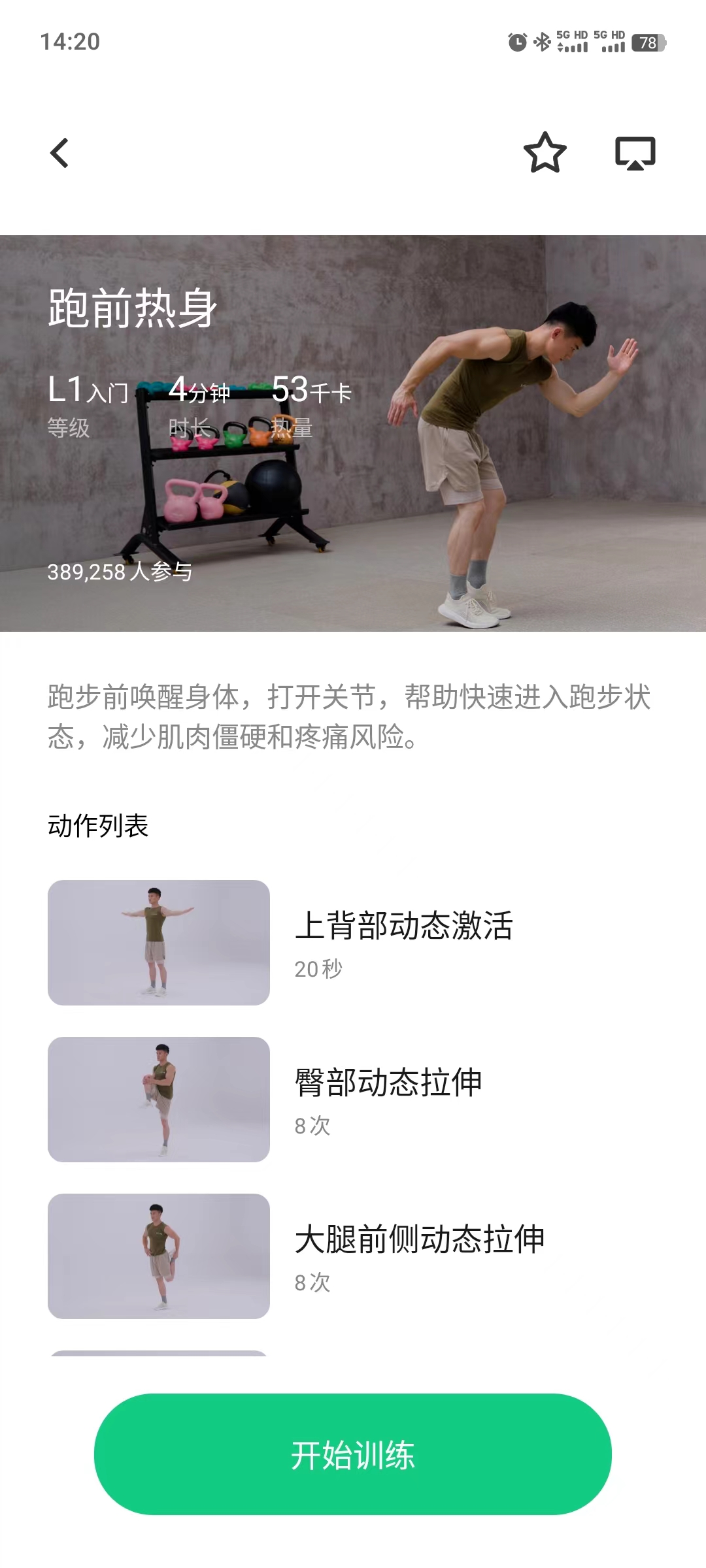Tap the 开始训练 button

pos(353,1455)
